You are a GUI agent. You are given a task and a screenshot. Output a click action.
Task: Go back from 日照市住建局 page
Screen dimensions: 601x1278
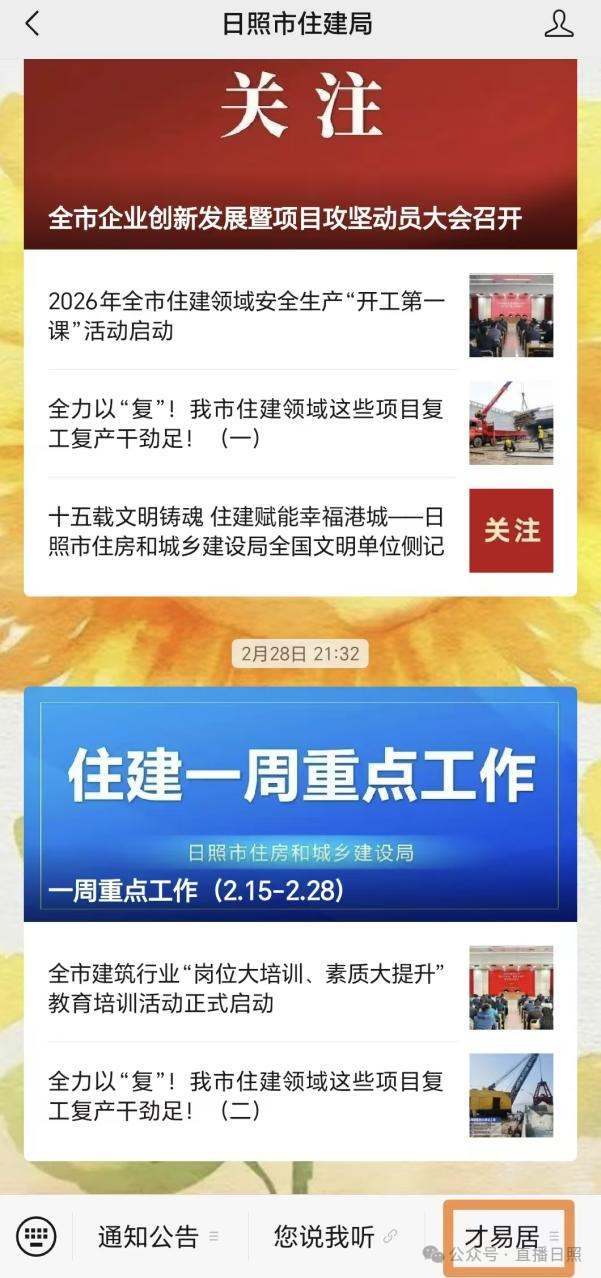click(32, 24)
